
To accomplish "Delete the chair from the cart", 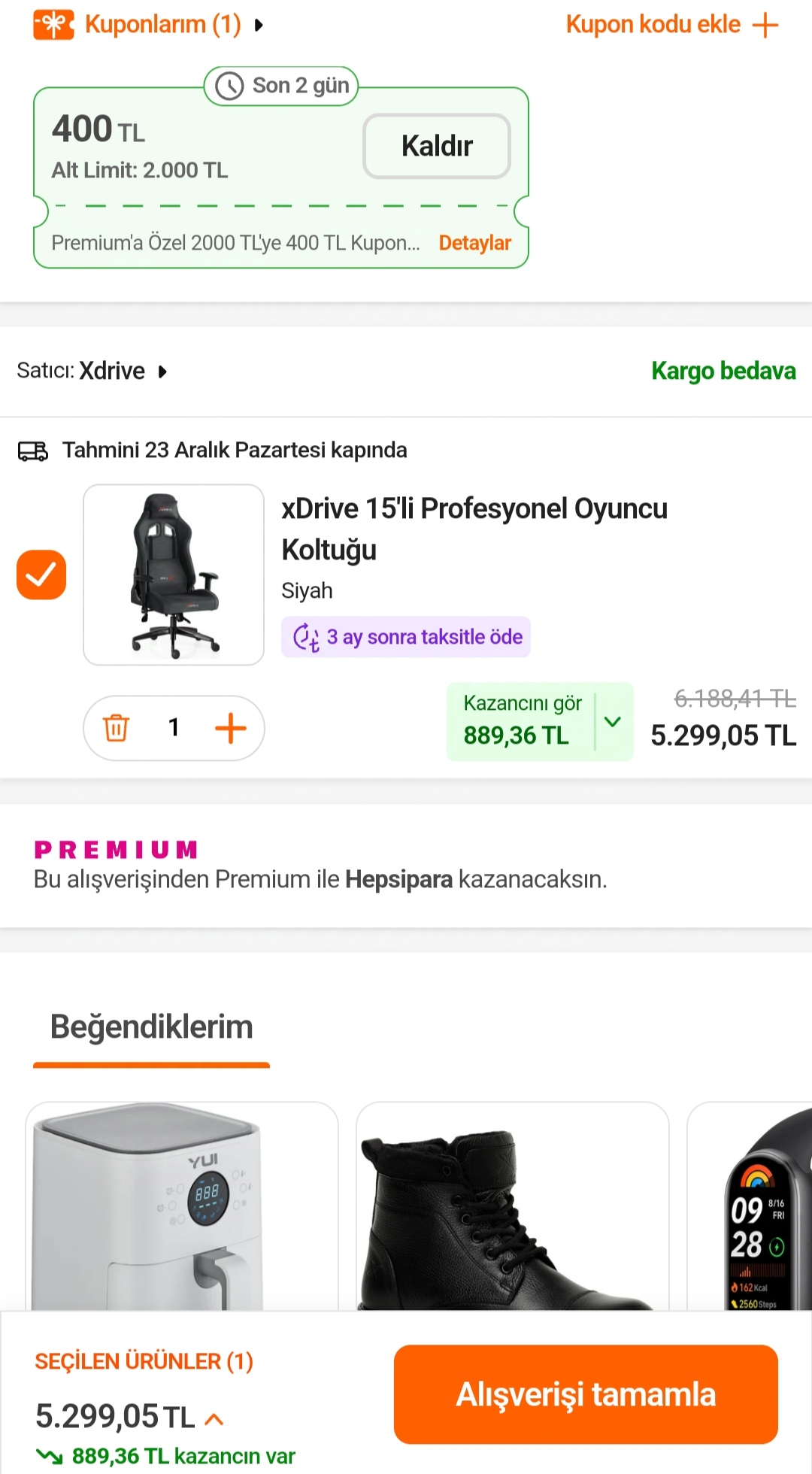I will [x=116, y=728].
